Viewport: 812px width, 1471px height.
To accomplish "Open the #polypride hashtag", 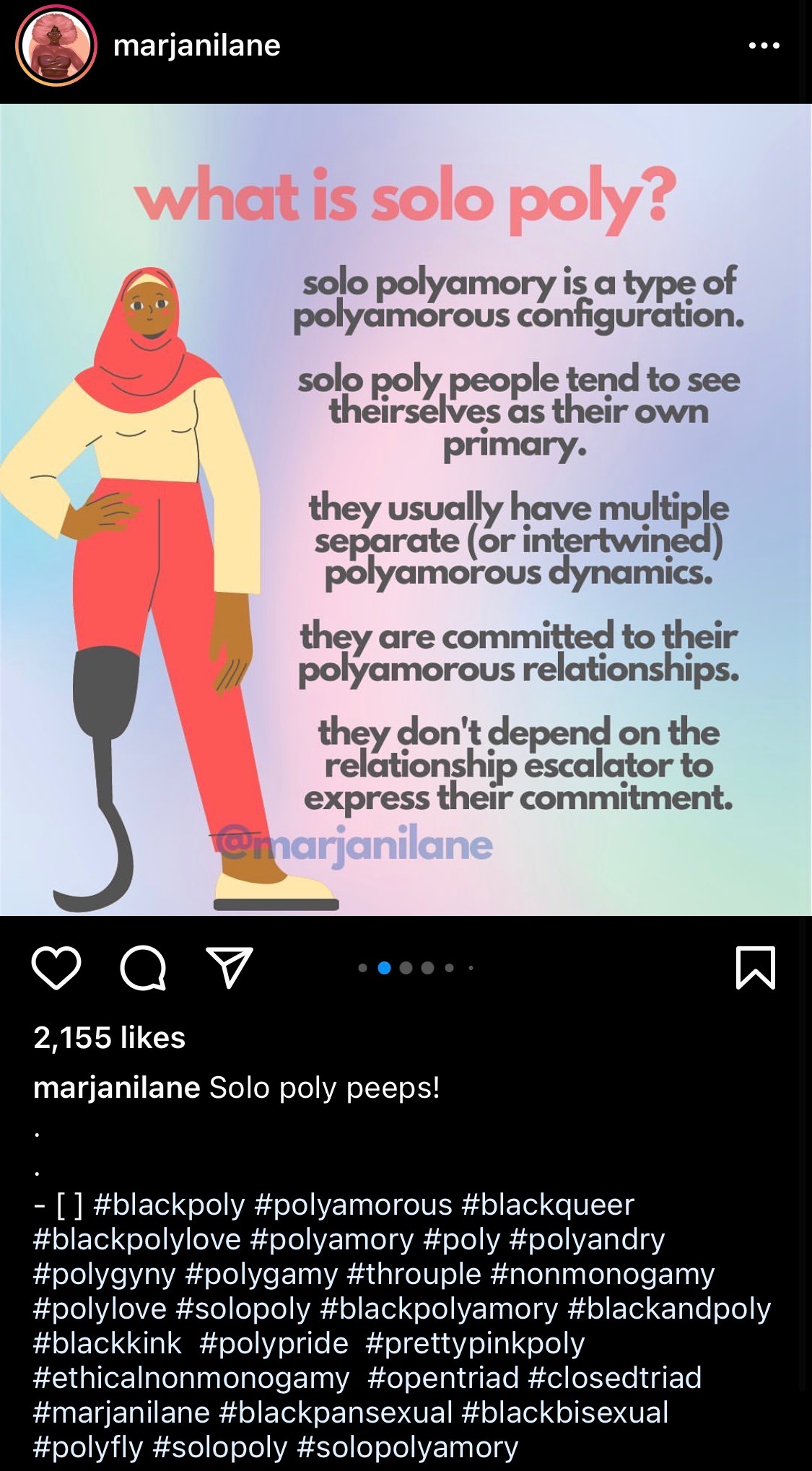I will click(x=274, y=1343).
